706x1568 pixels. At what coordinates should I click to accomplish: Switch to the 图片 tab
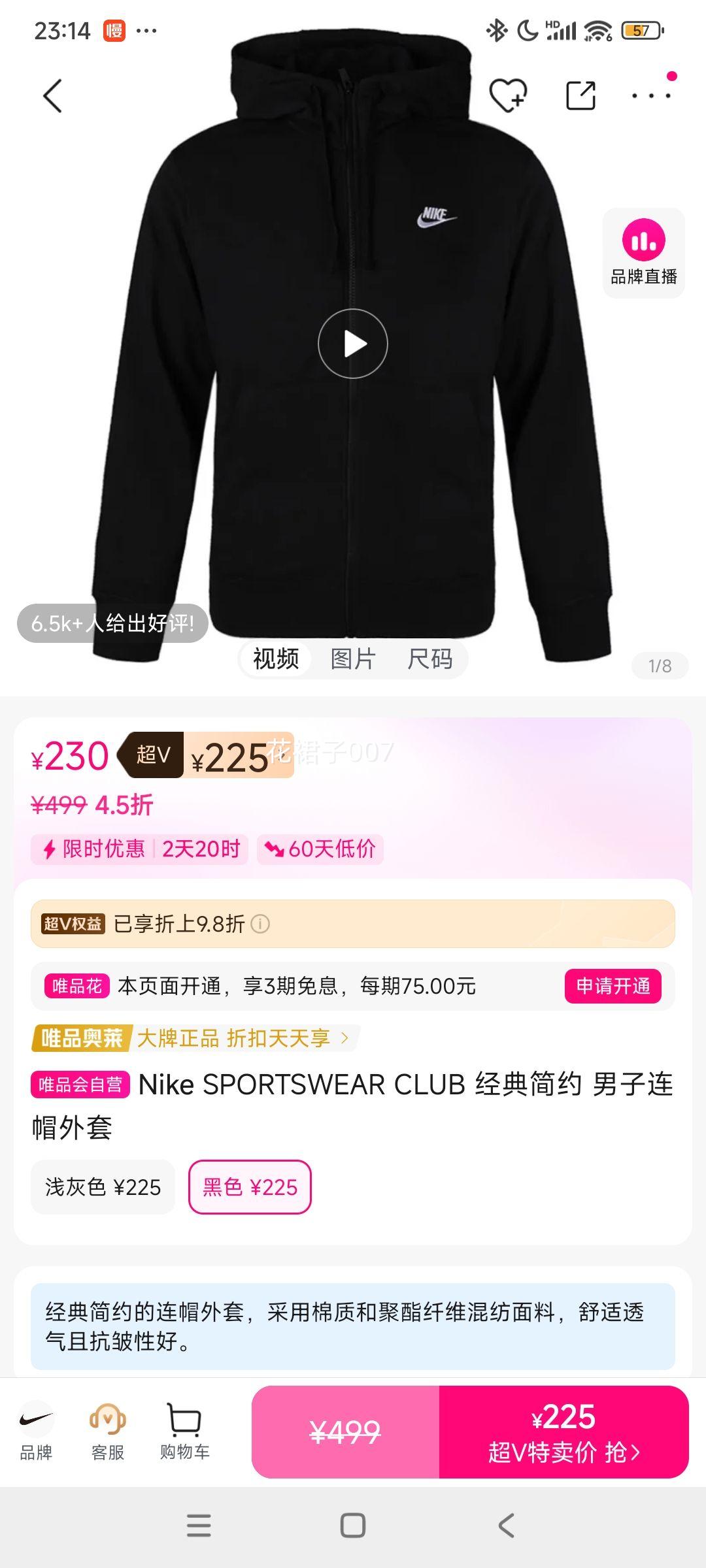pos(353,659)
